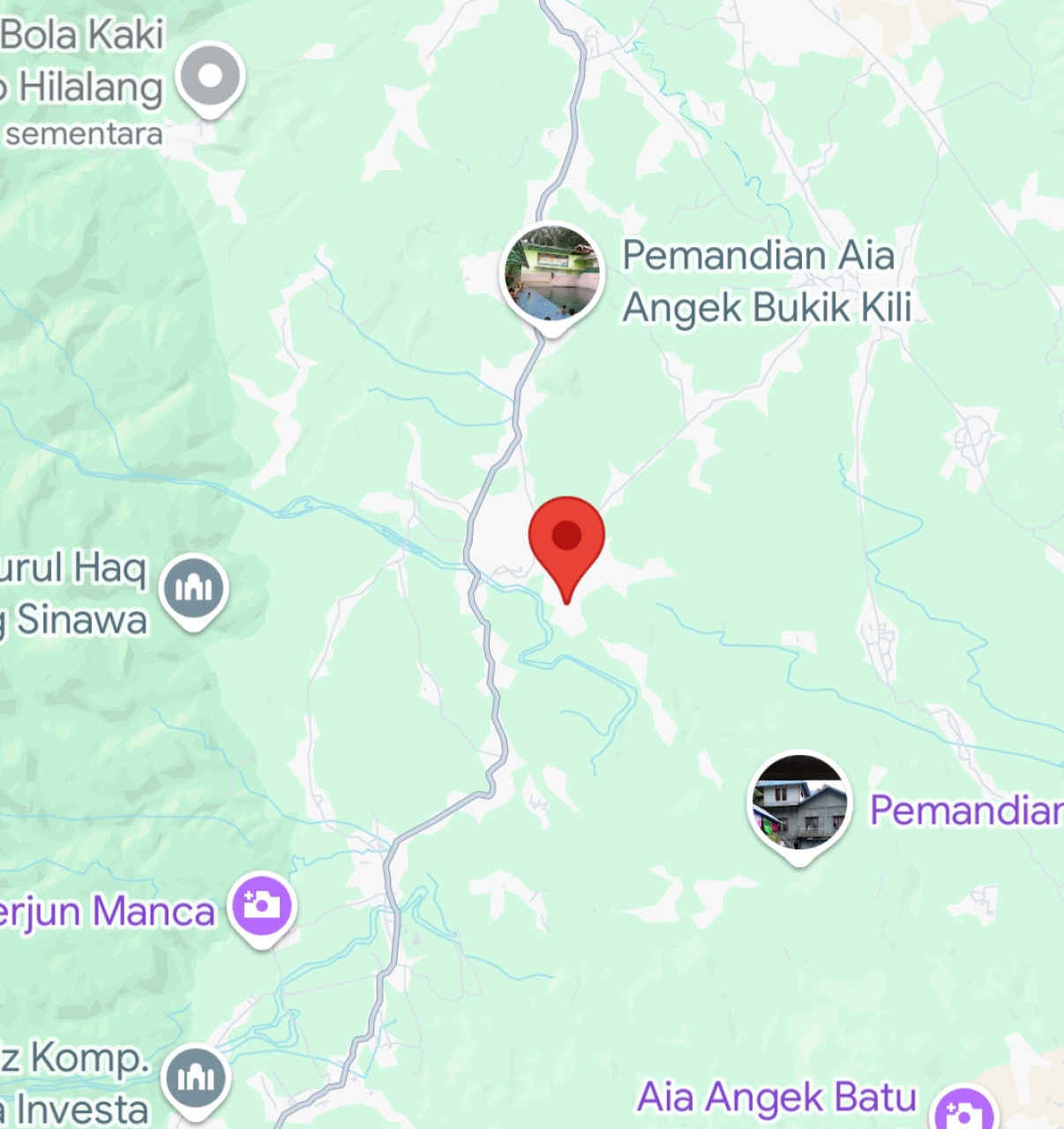Tap the Terjun Manca camera attraction marker

click(262, 905)
